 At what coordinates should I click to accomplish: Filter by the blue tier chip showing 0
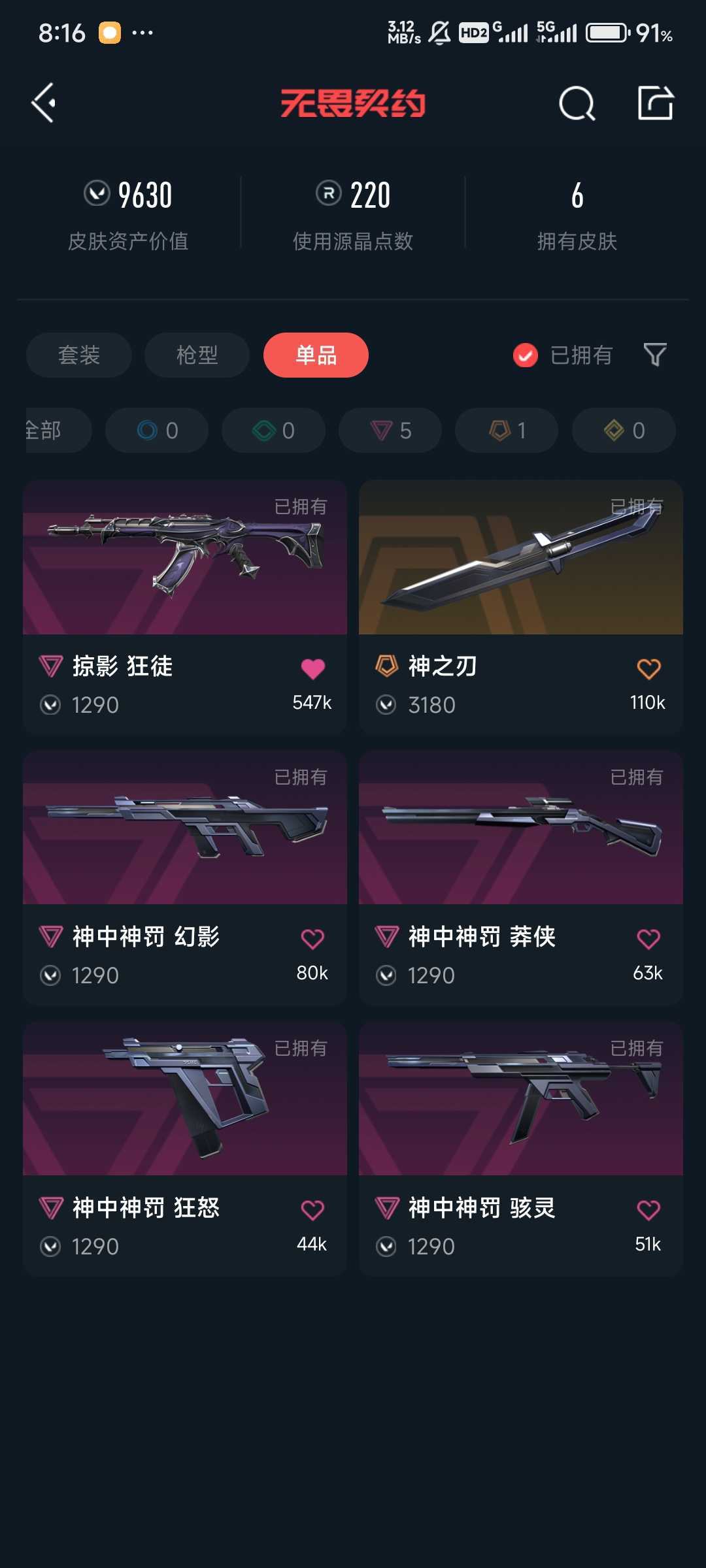pyautogui.click(x=157, y=431)
